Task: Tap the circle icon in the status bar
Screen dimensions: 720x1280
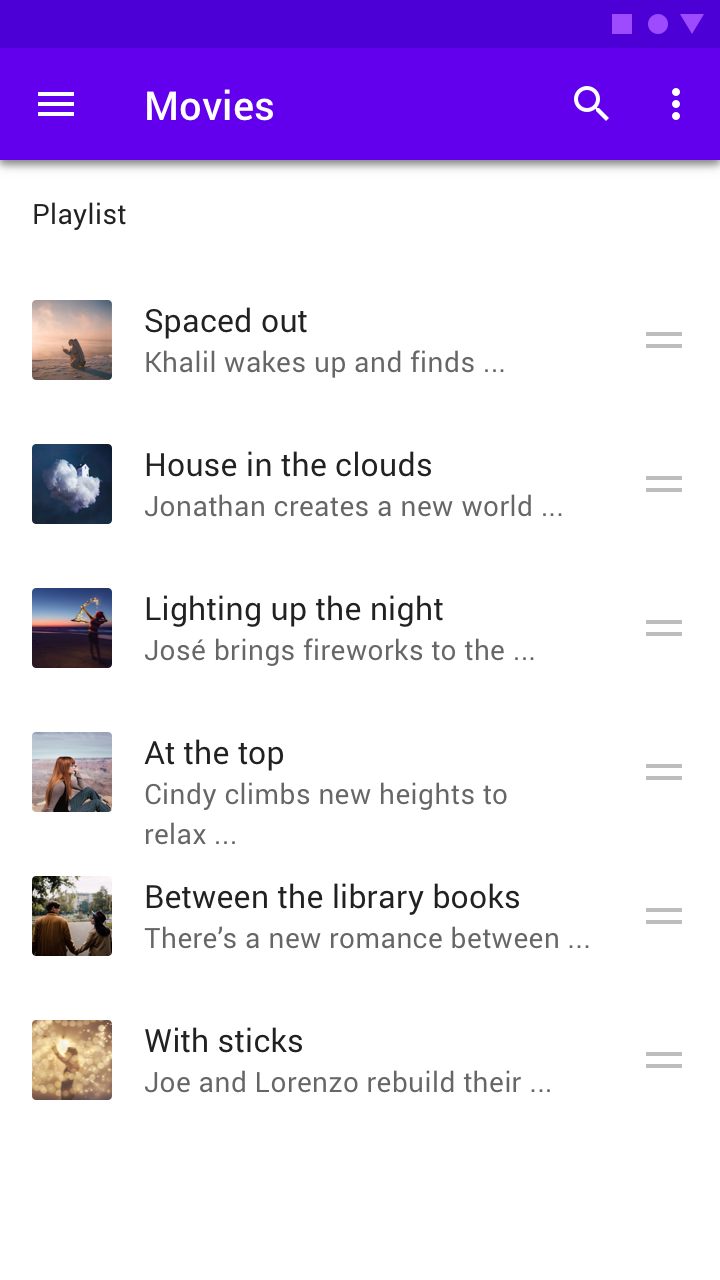Action: [x=661, y=24]
